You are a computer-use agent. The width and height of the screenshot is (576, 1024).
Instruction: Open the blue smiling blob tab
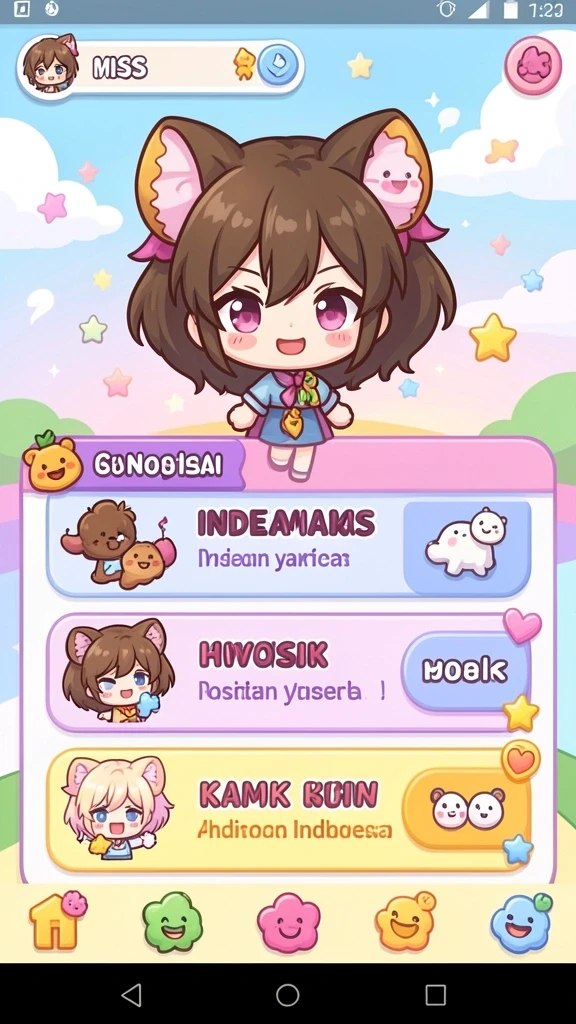[x=520, y=922]
